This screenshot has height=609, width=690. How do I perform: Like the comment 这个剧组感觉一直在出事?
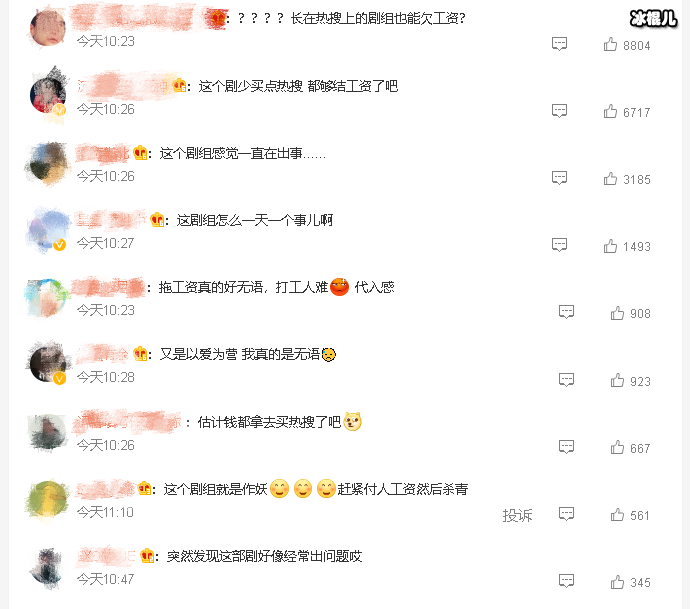(610, 179)
